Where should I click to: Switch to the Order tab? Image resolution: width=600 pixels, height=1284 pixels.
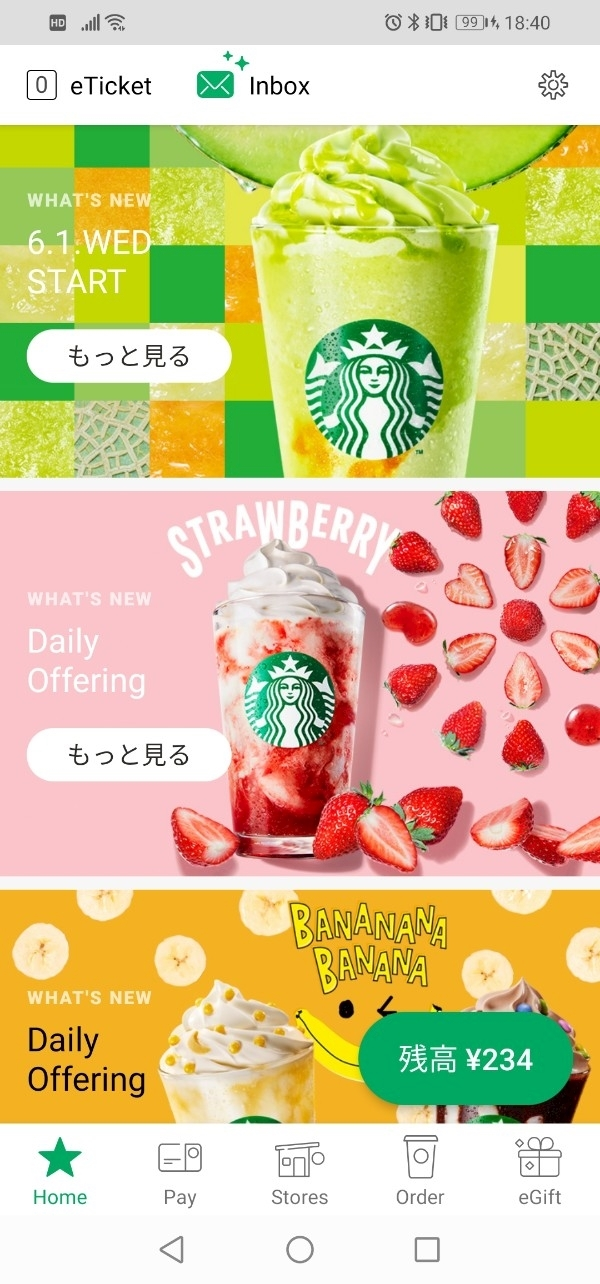(x=420, y=1170)
